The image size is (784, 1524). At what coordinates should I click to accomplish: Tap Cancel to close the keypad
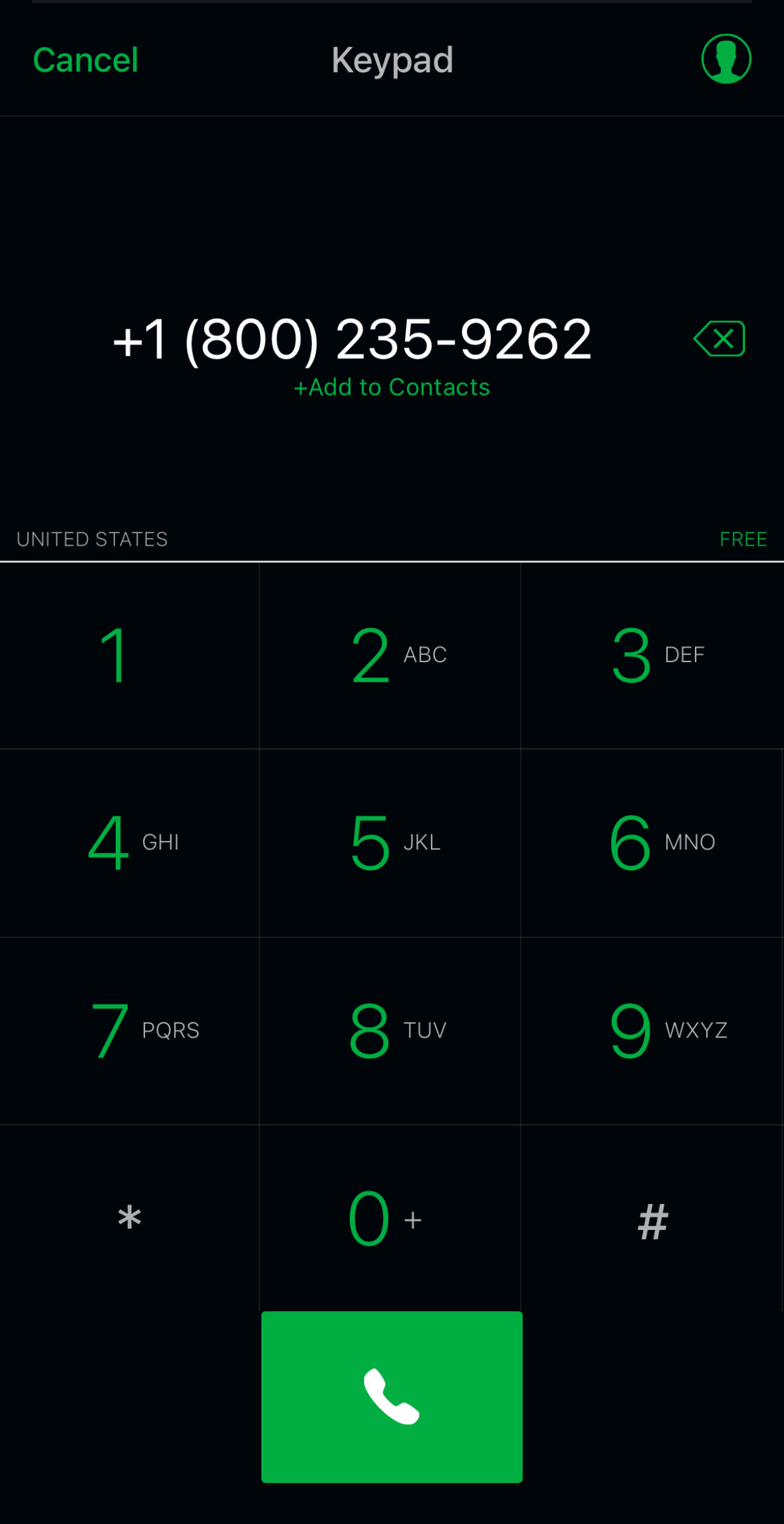pyautogui.click(x=85, y=60)
